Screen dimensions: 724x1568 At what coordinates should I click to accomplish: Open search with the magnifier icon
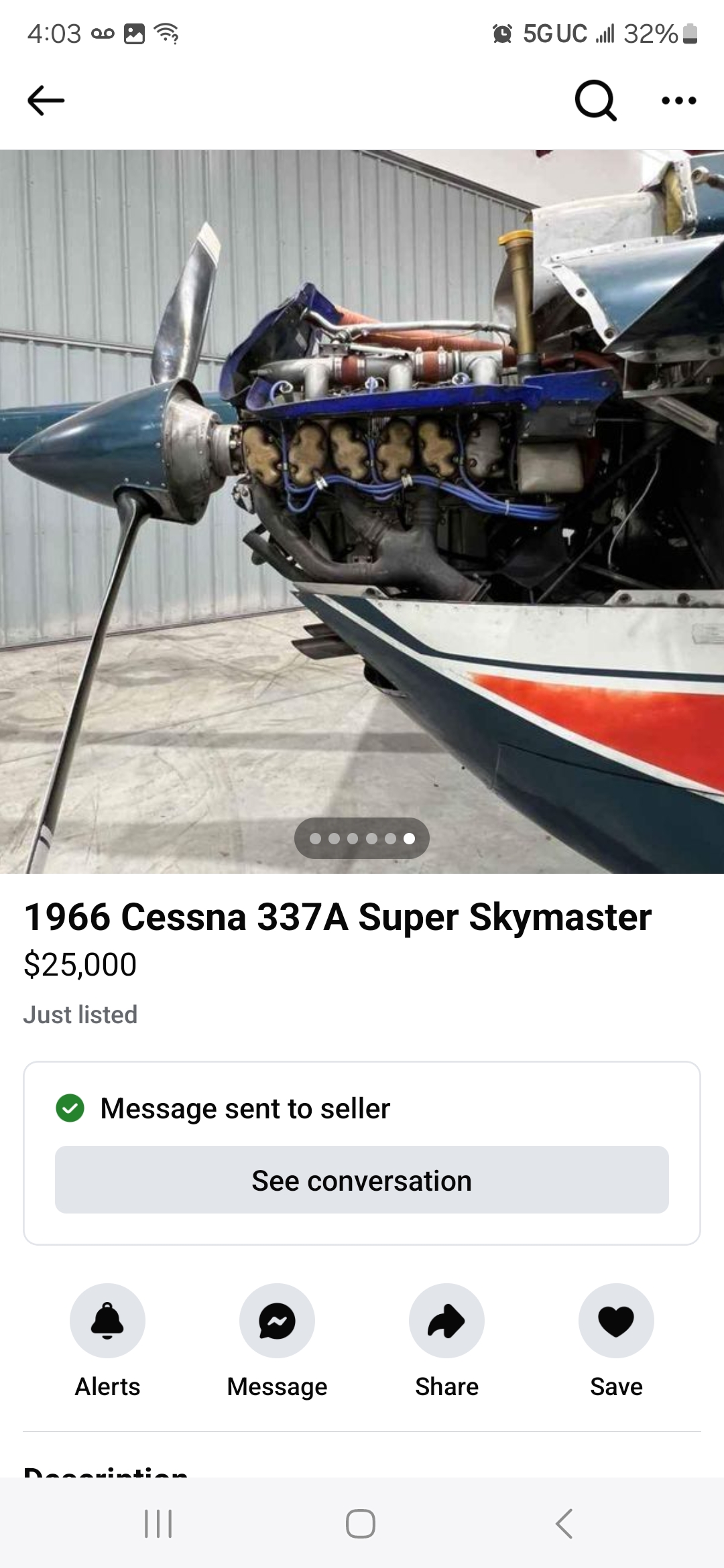[595, 101]
